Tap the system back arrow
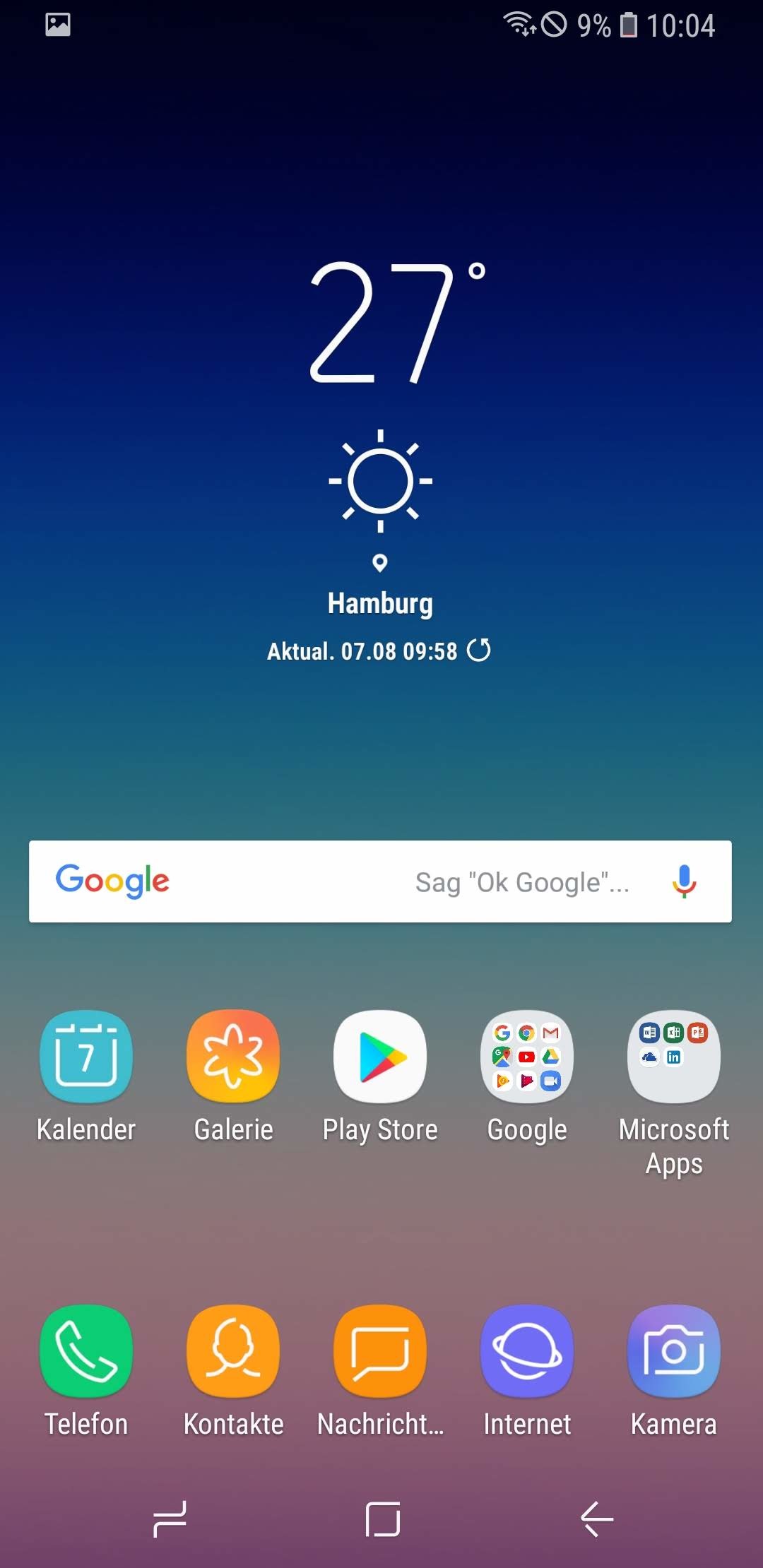 pyautogui.click(x=597, y=1519)
